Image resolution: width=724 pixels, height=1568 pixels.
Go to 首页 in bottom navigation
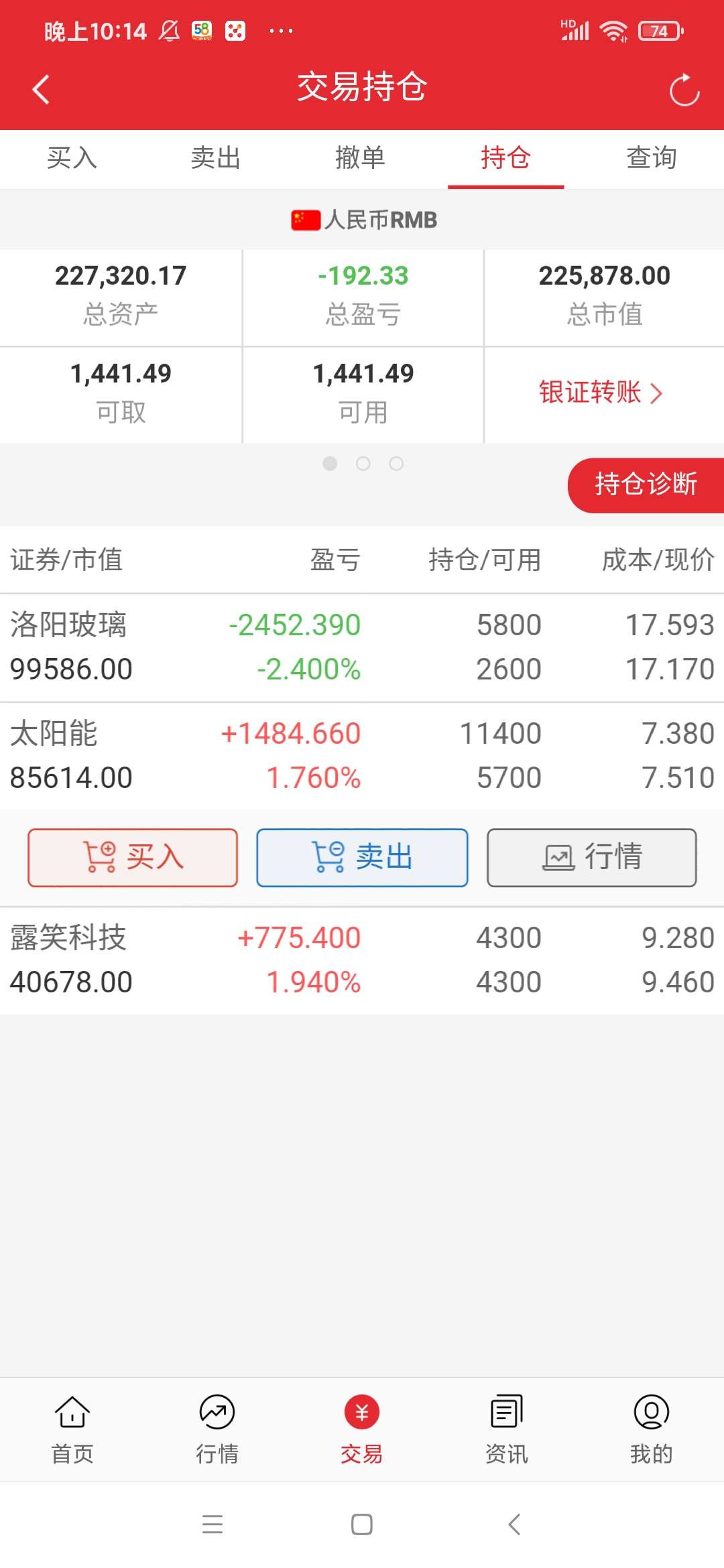[x=72, y=1429]
